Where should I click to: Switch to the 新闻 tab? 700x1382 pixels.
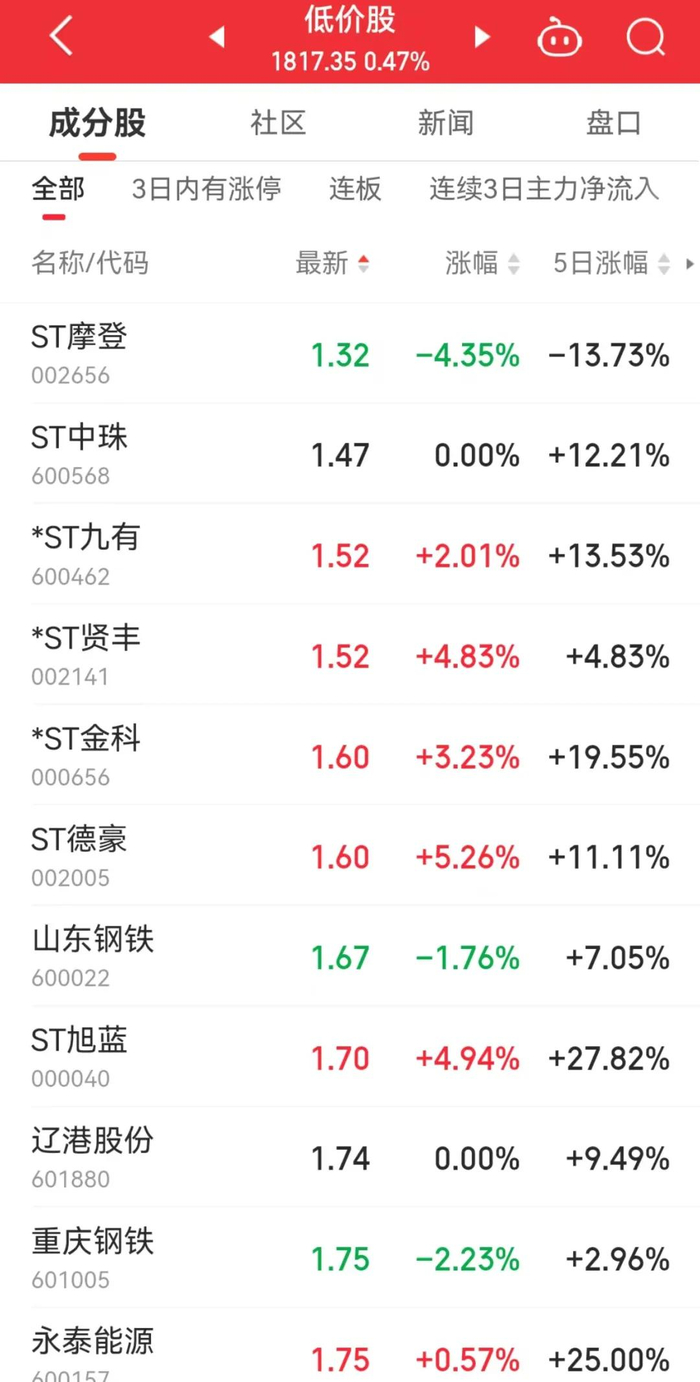(x=445, y=123)
